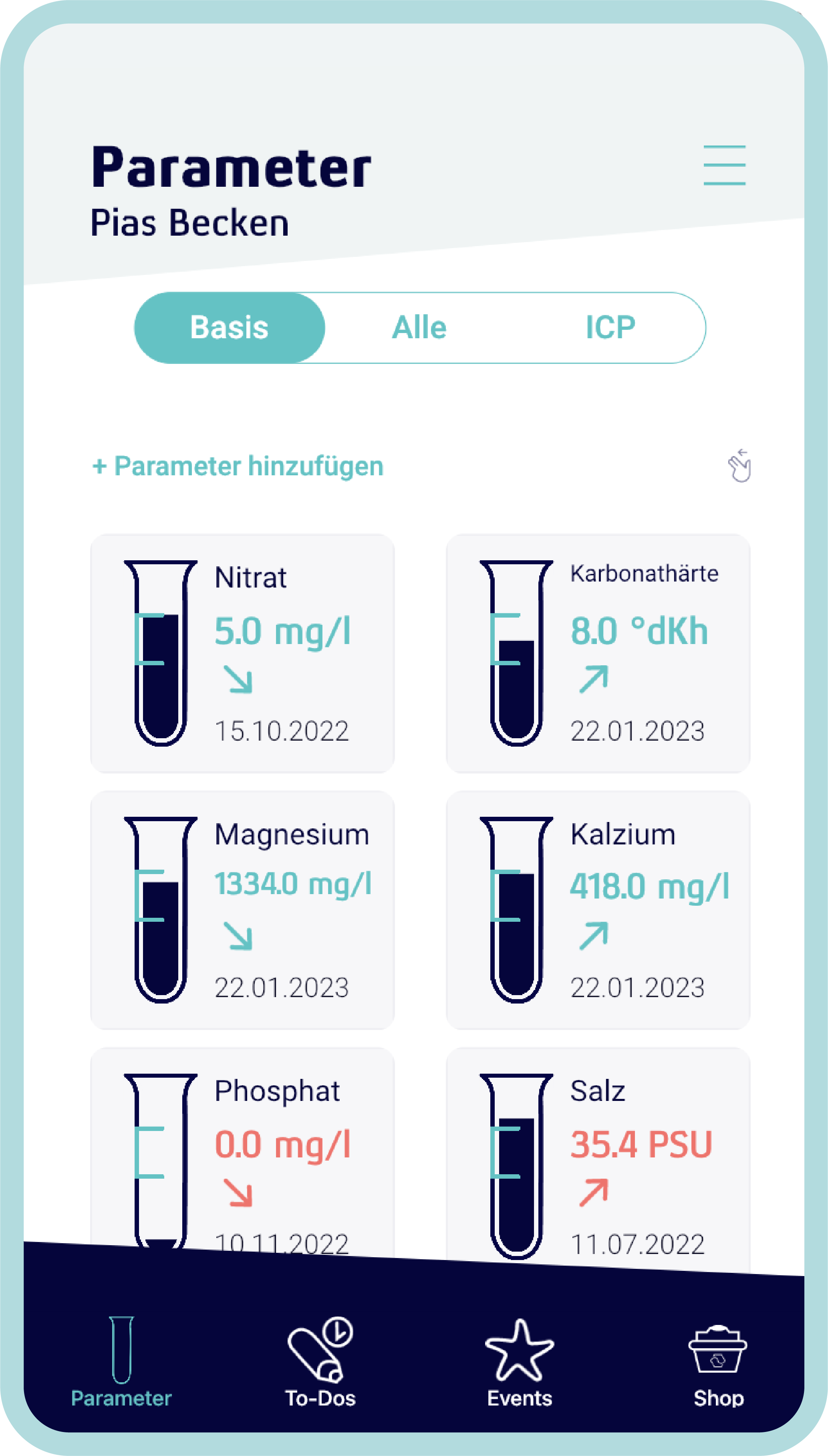Tap the hand gesture reorder icon

click(x=739, y=466)
